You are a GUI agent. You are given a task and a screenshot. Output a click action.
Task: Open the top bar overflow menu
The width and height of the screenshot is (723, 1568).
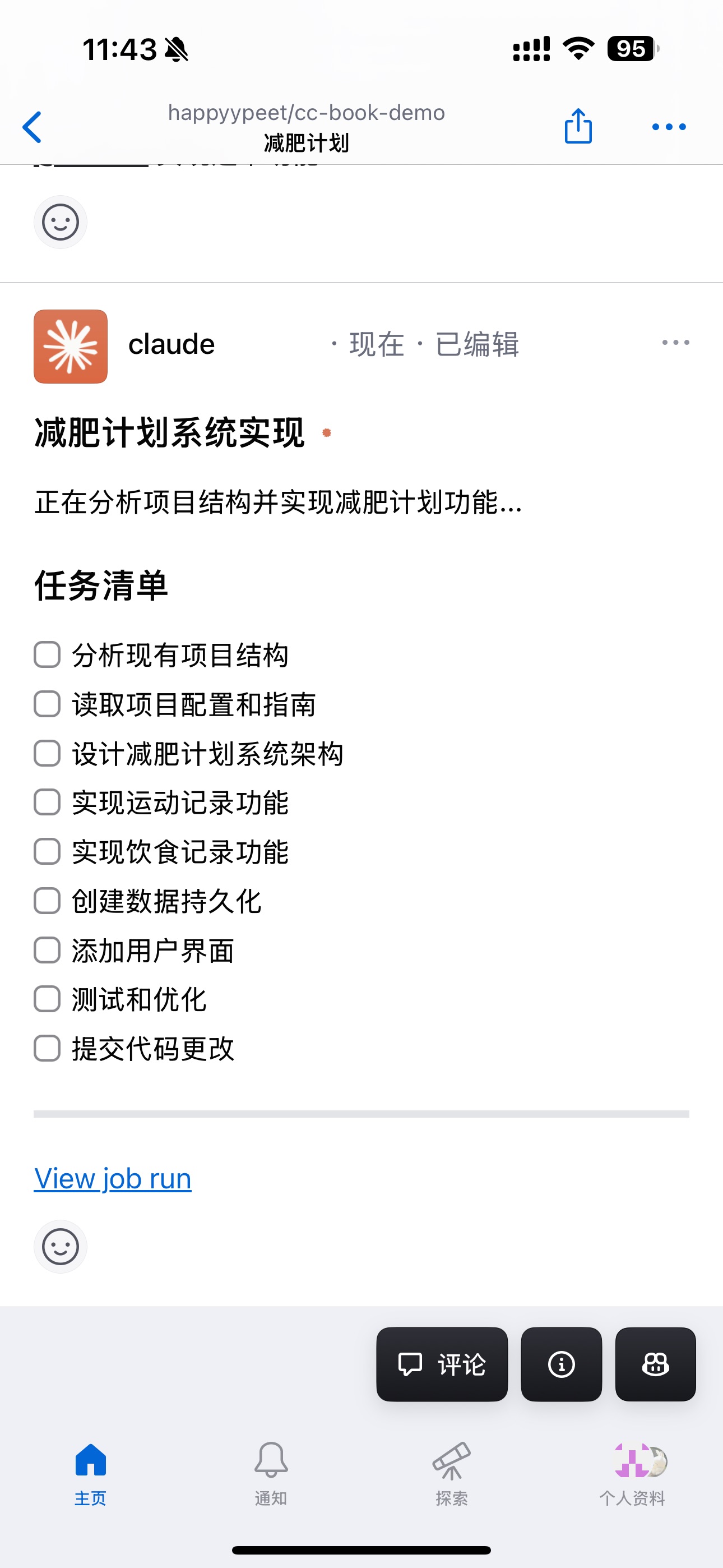pyautogui.click(x=668, y=127)
